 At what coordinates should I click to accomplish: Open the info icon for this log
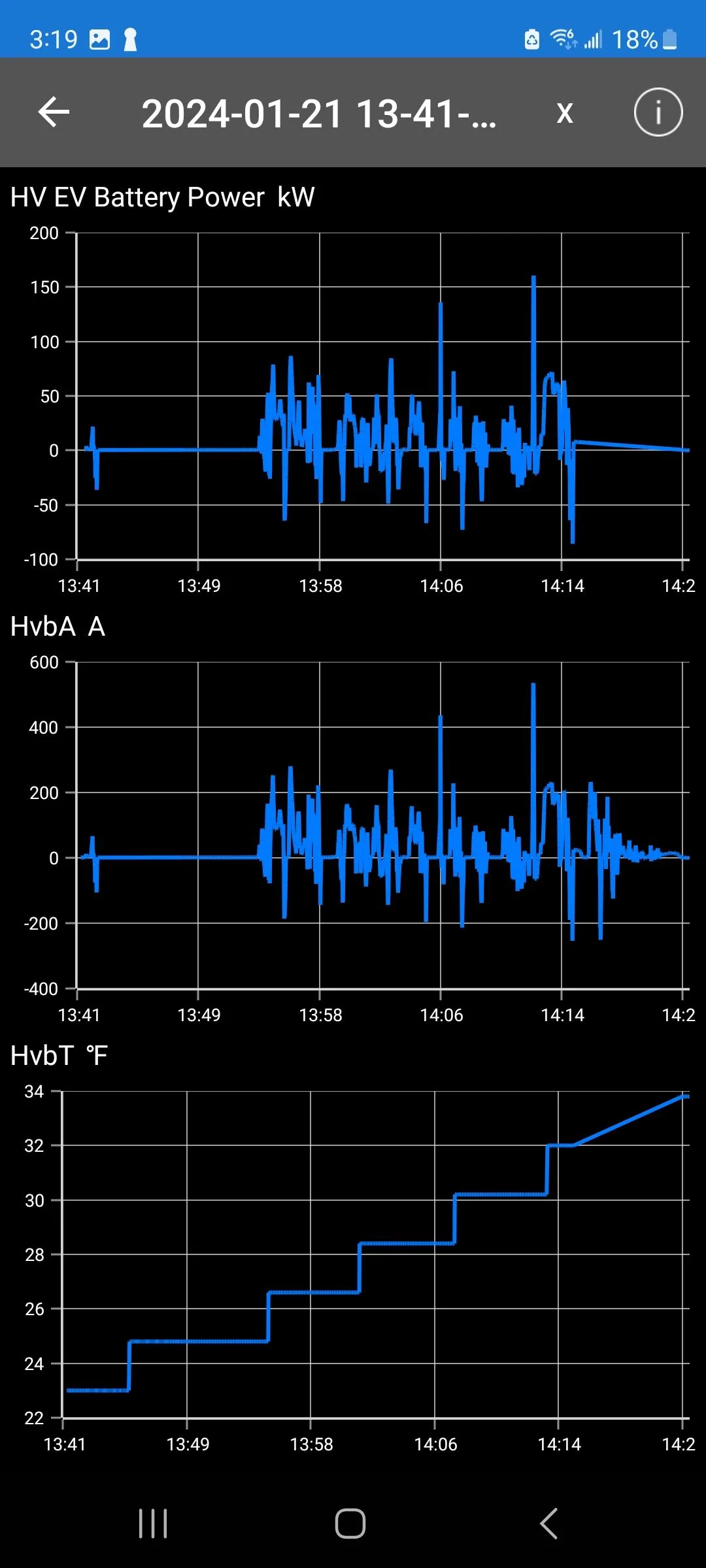pos(658,112)
